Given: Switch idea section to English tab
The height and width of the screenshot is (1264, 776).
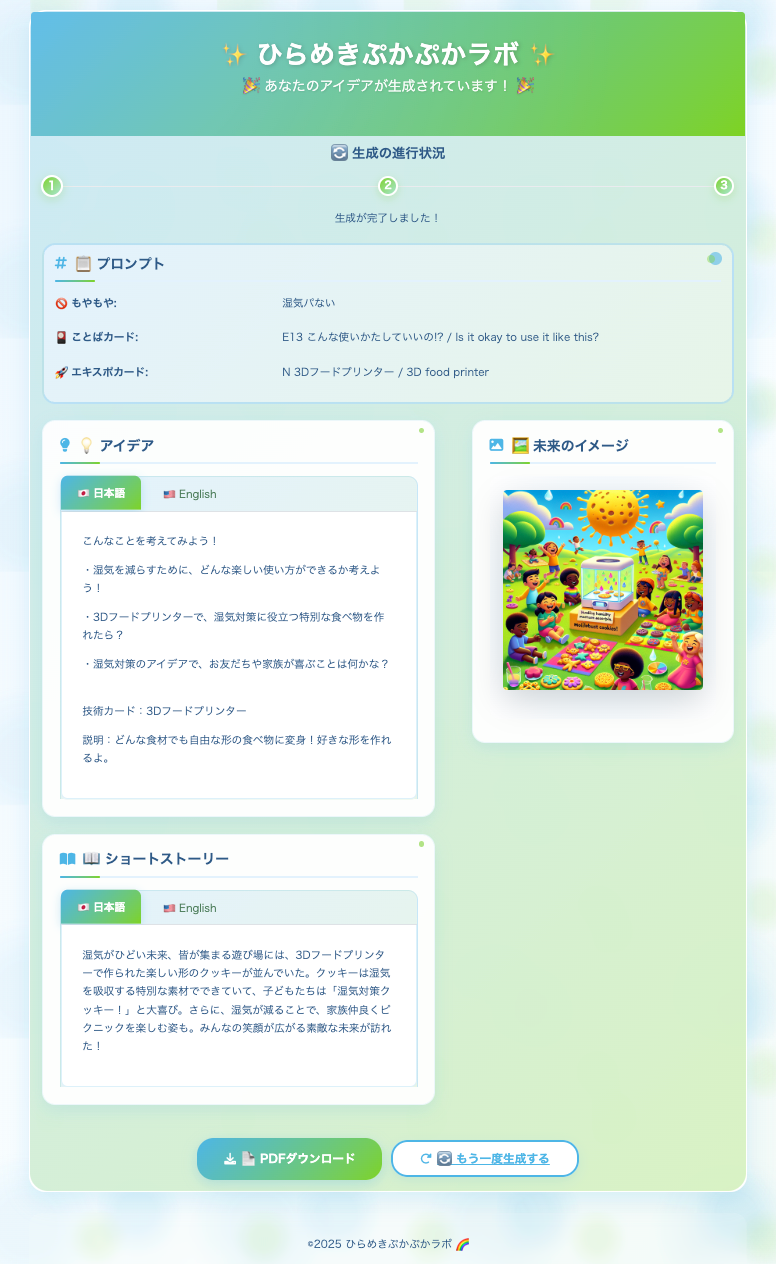Looking at the screenshot, I should [x=190, y=494].
